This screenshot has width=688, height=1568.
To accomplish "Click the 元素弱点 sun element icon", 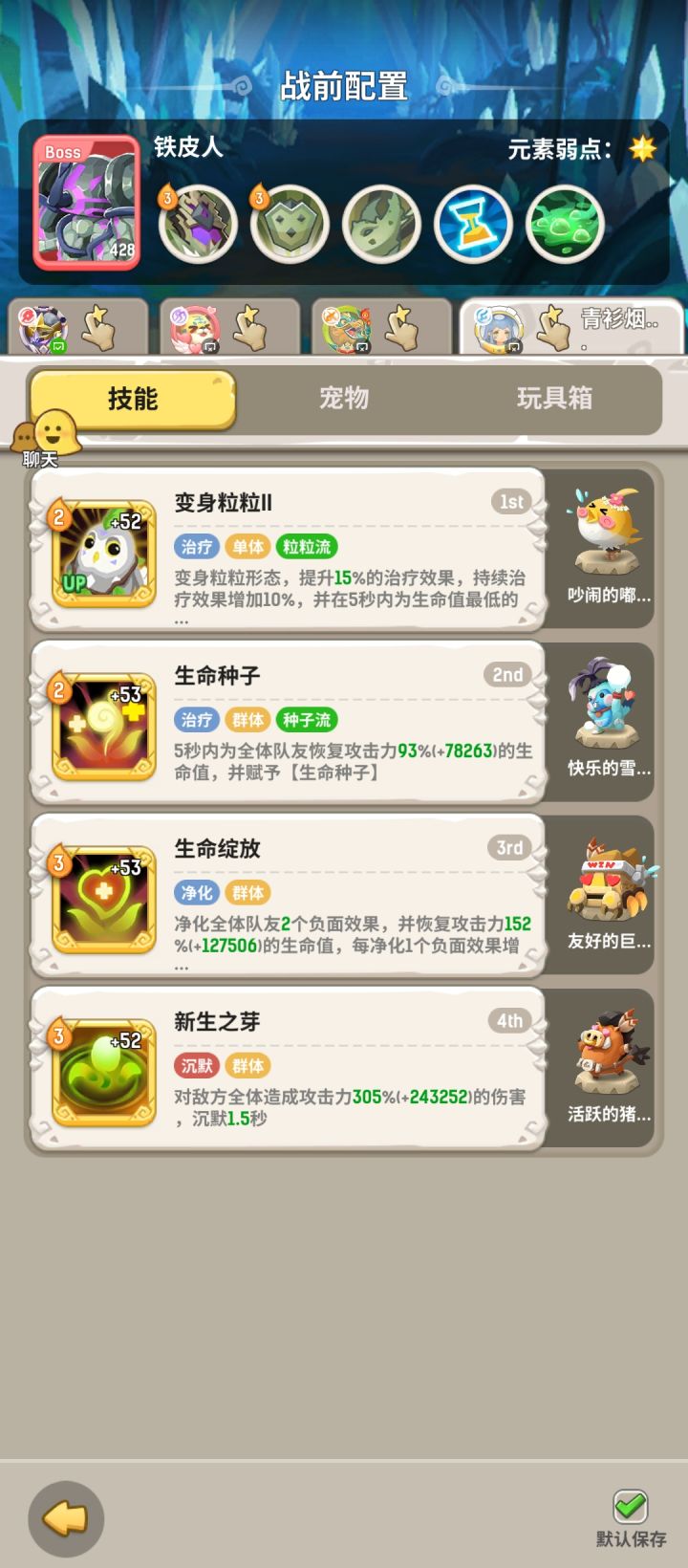I will point(642,148).
